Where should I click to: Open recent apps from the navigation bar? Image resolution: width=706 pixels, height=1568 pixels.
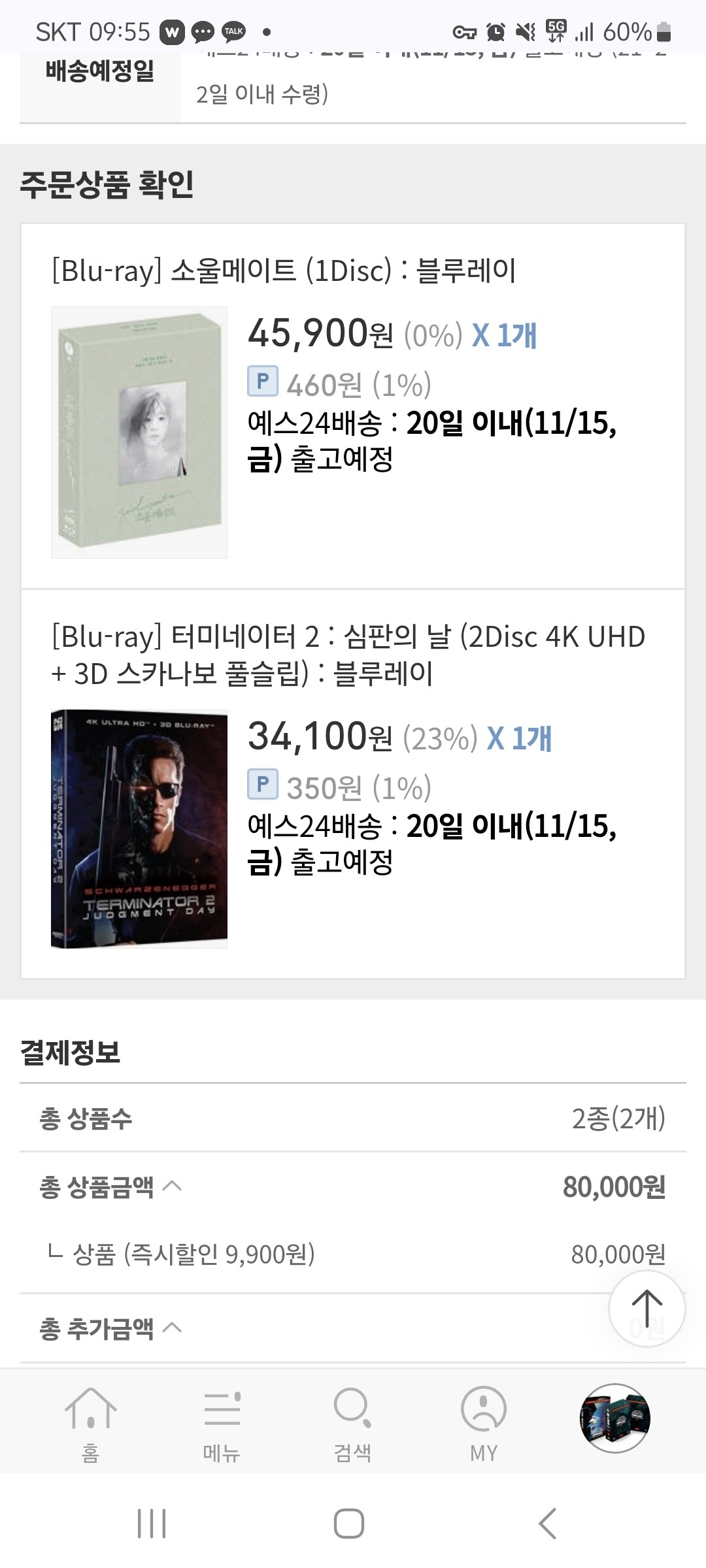coord(152,1524)
